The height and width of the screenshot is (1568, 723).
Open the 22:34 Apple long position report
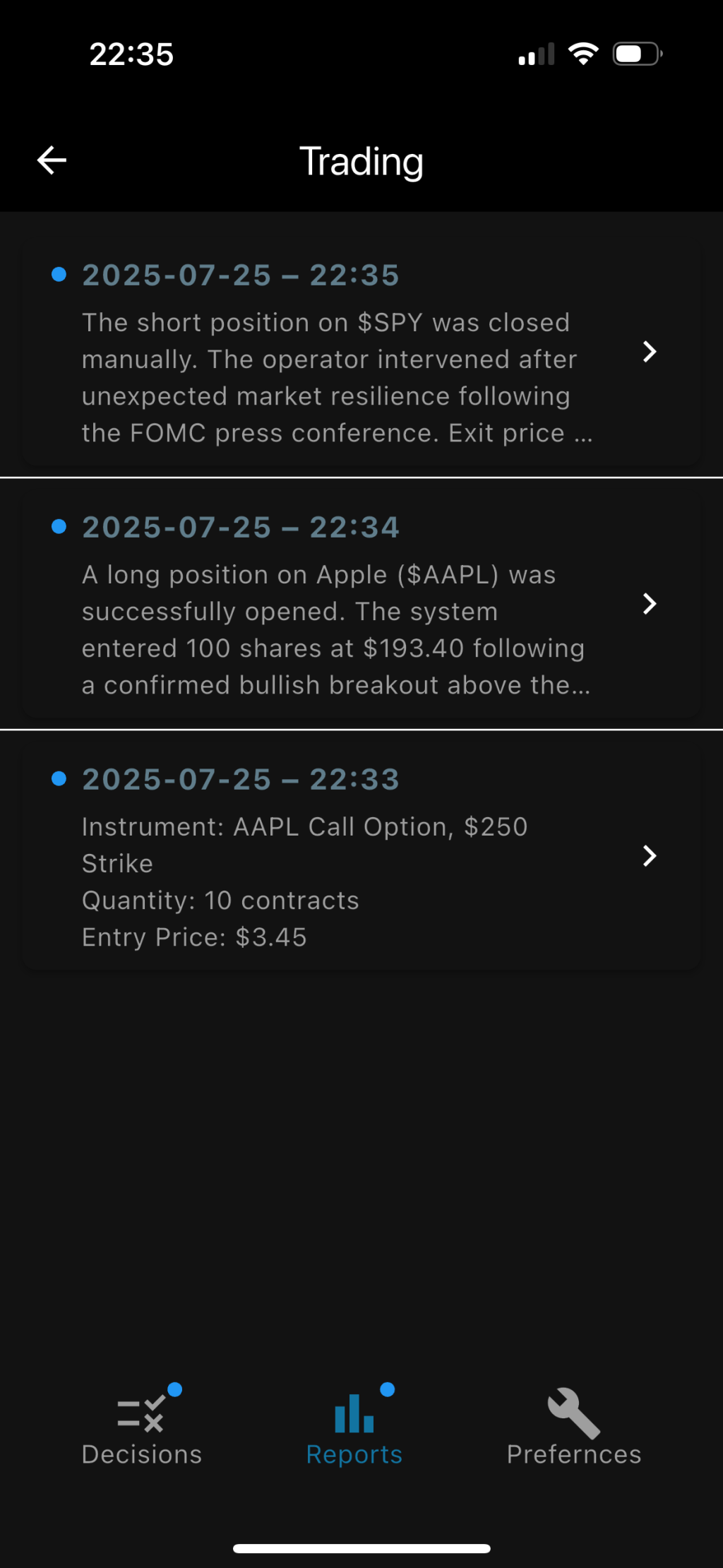coord(361,604)
